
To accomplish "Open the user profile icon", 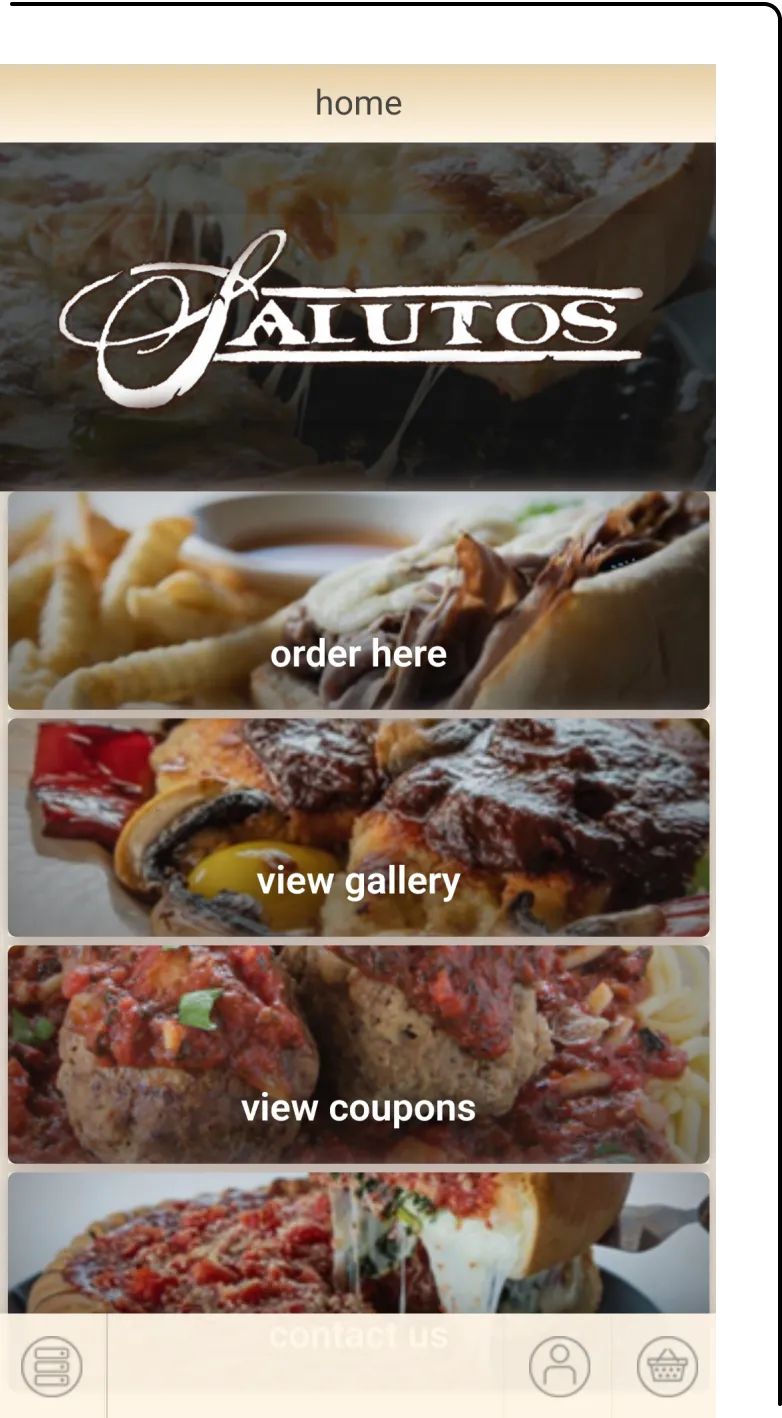I will 560,1366.
